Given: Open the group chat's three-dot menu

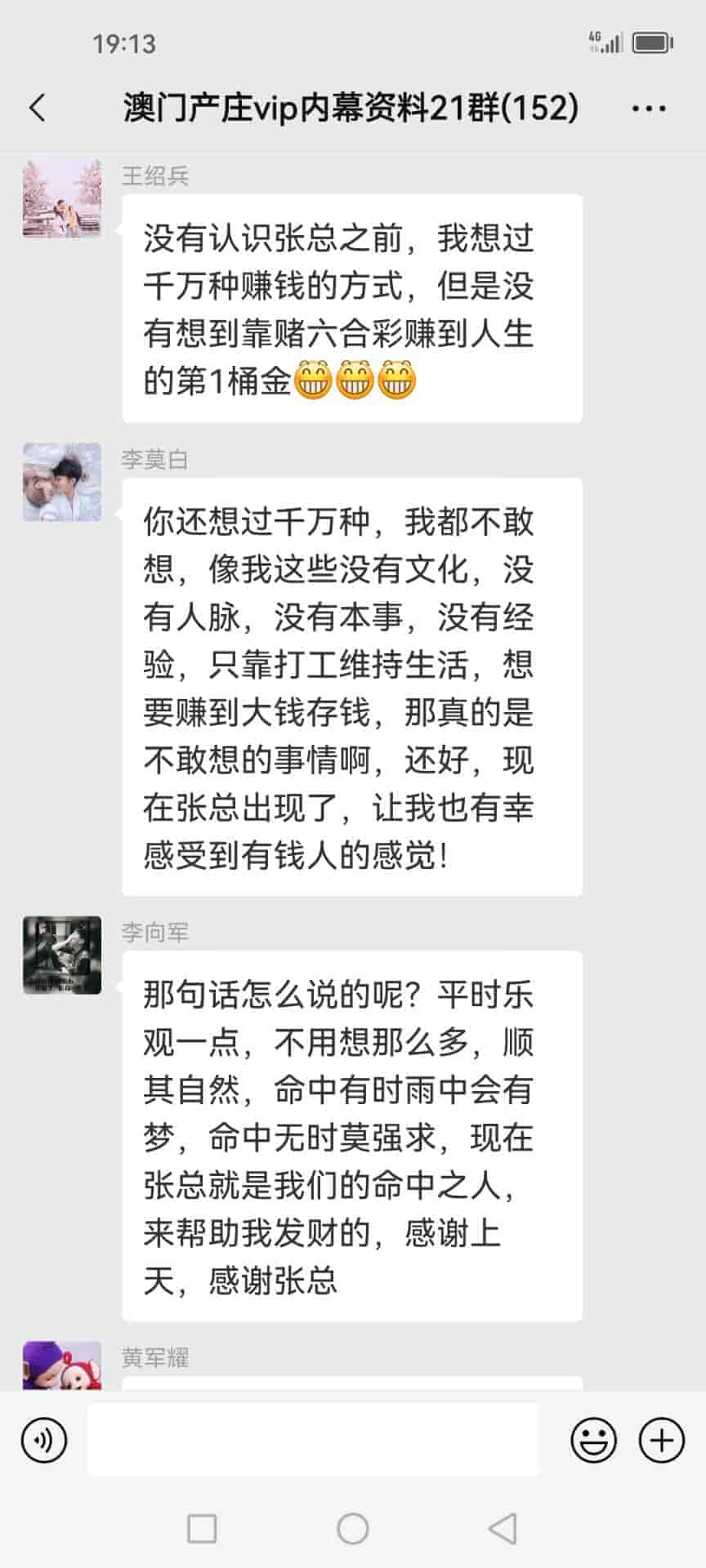Looking at the screenshot, I should 649,108.
